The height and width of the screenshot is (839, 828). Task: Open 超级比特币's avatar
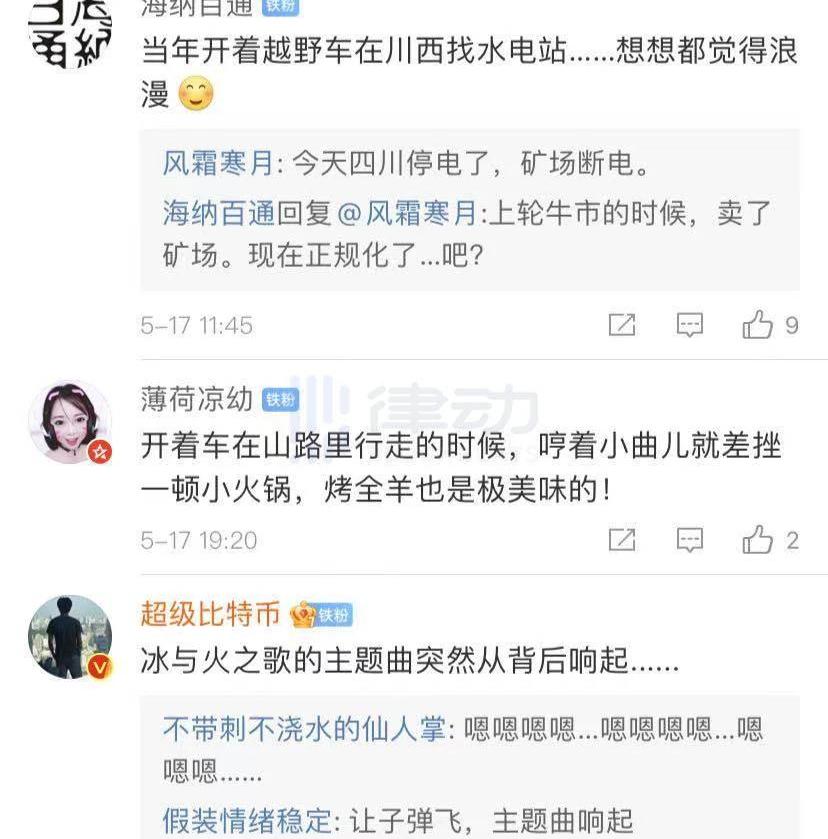pyautogui.click(x=70, y=637)
